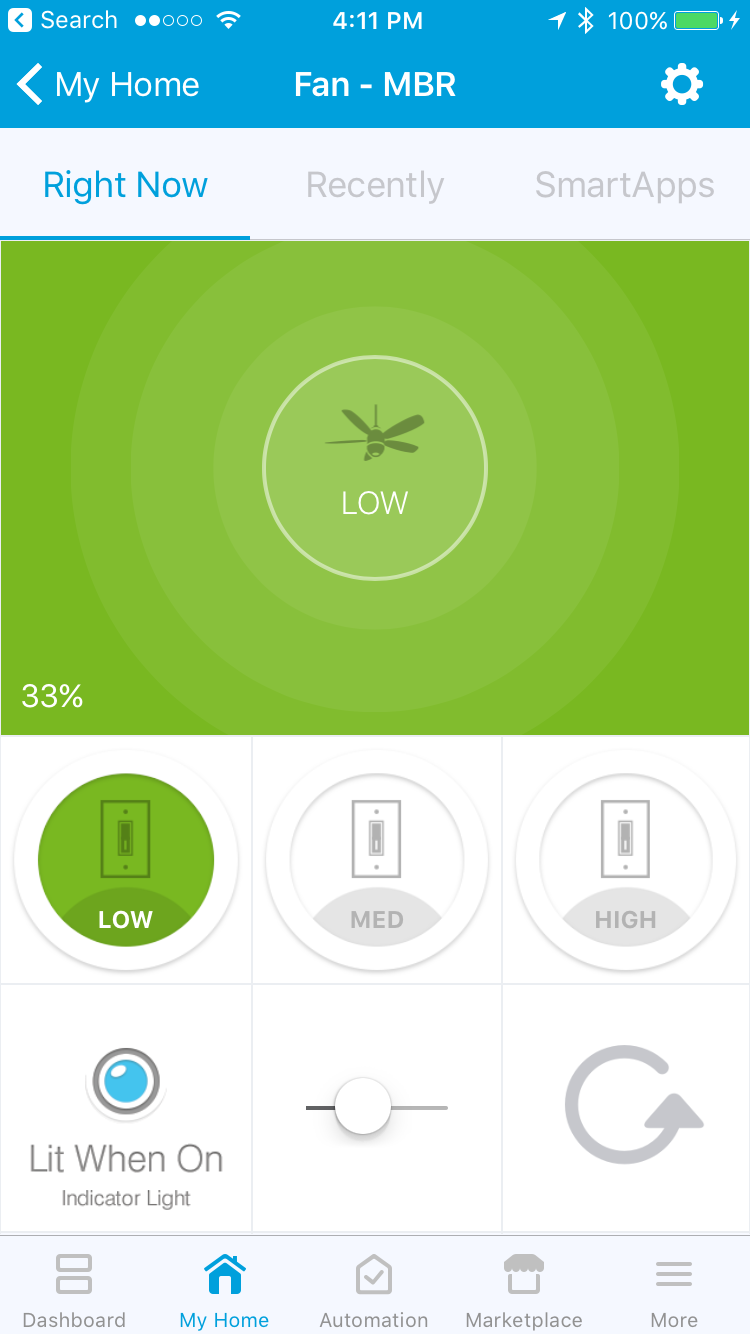Set fan speed to MED

click(377, 860)
